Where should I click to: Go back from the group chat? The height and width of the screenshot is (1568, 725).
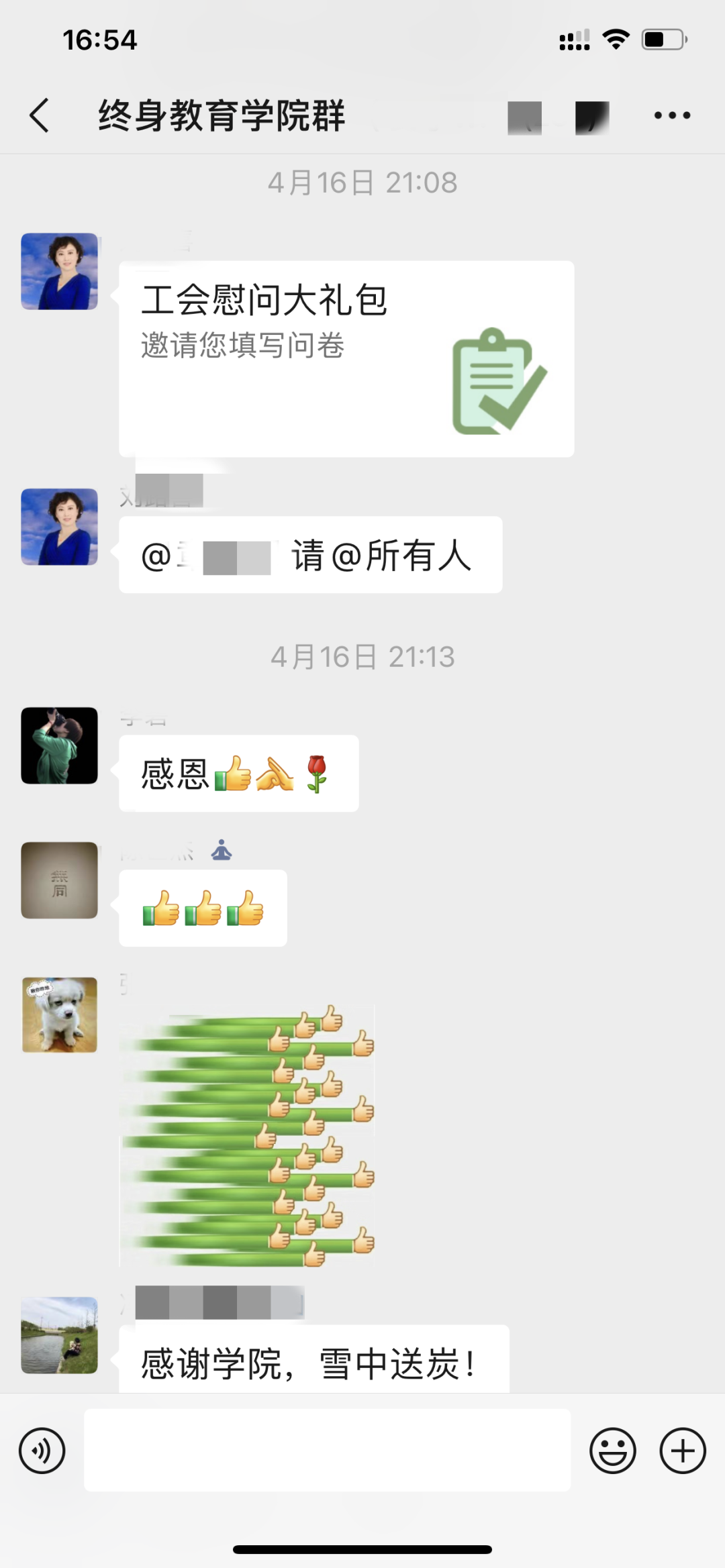click(40, 115)
